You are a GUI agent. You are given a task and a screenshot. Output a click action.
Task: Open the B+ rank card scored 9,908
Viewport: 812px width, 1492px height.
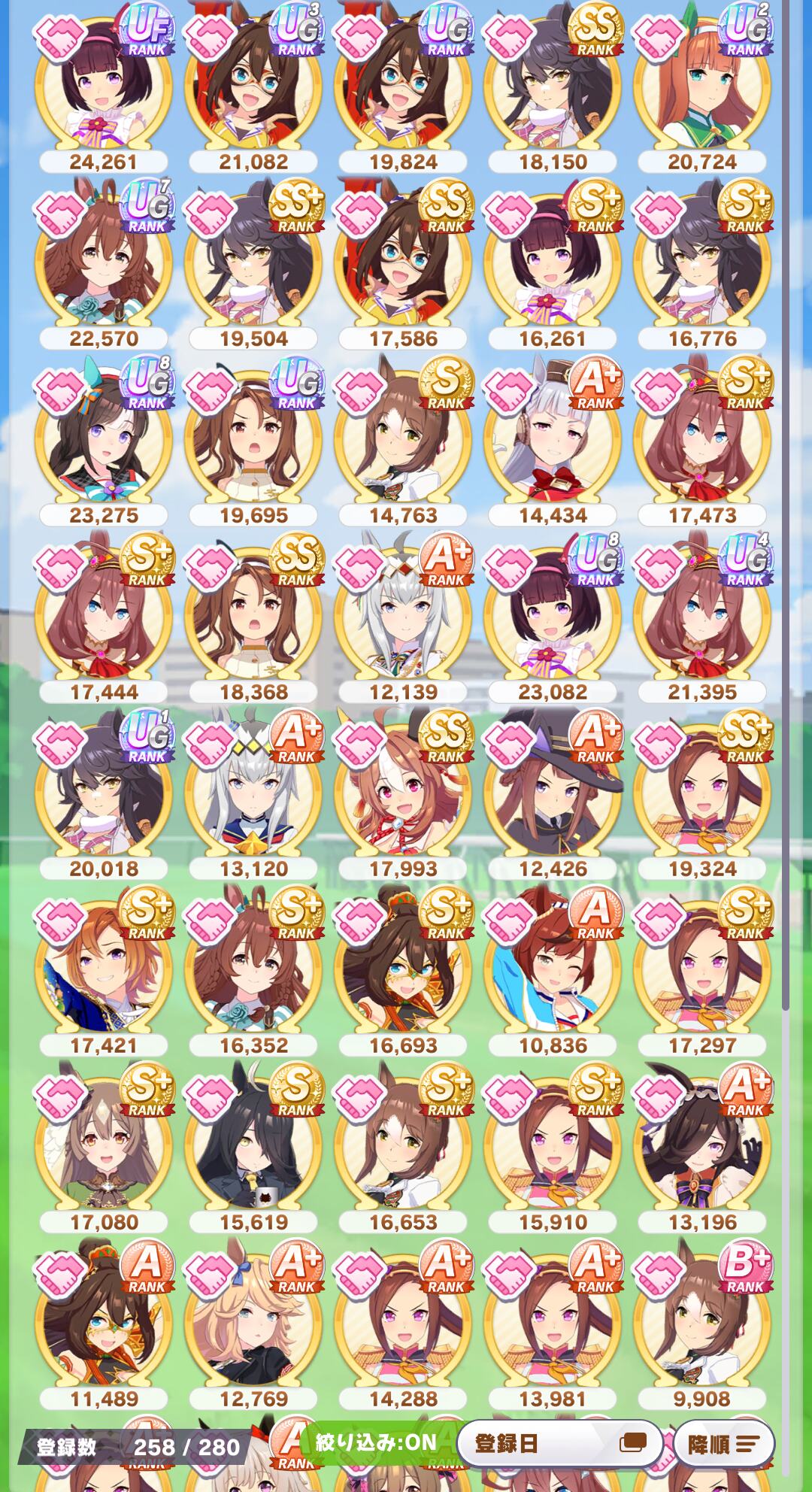click(x=702, y=1324)
